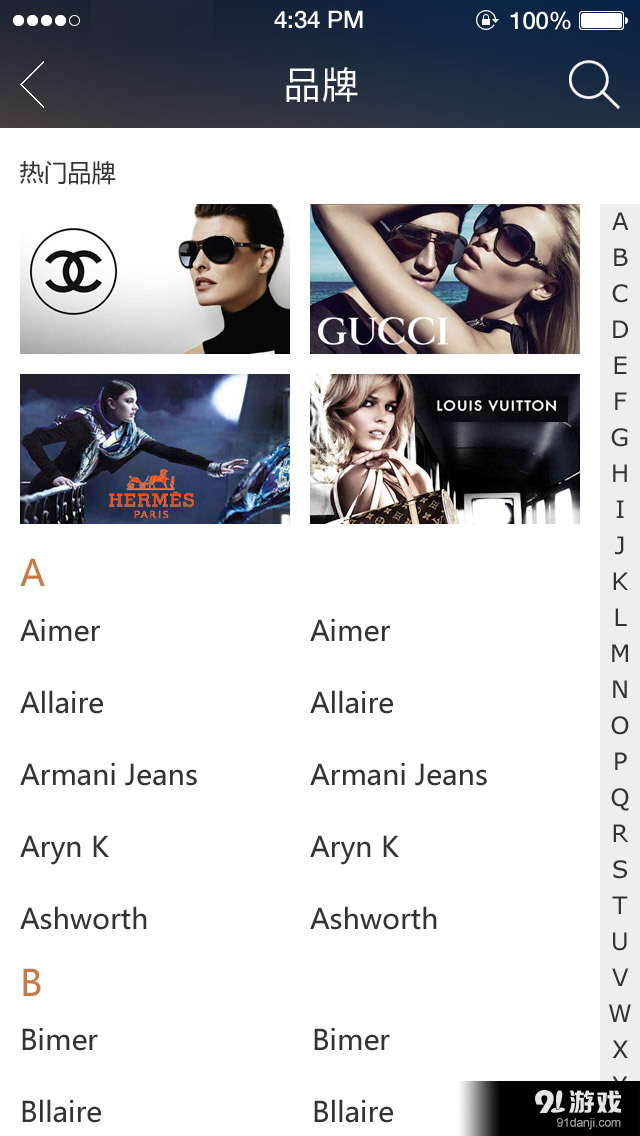Go to letter T in the index
This screenshot has height=1136, width=640.
[620, 906]
